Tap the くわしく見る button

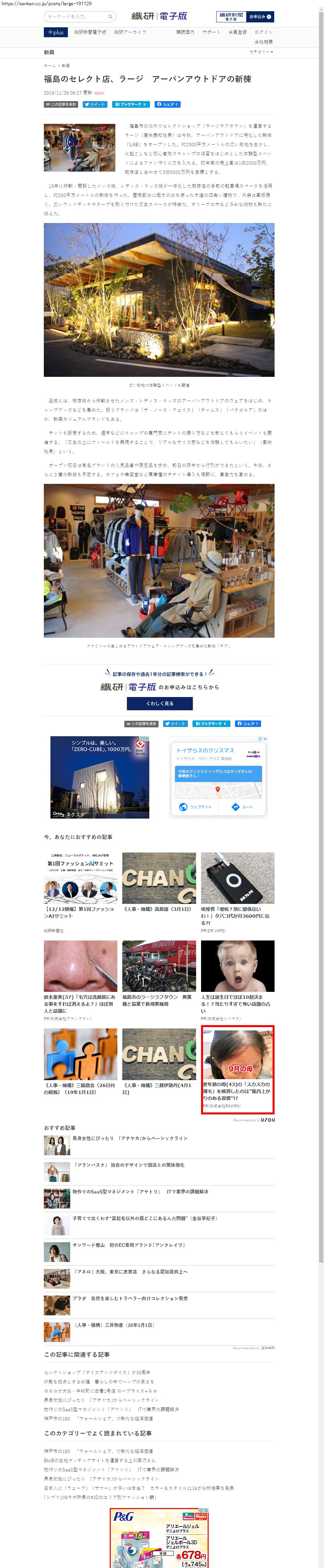(x=160, y=703)
